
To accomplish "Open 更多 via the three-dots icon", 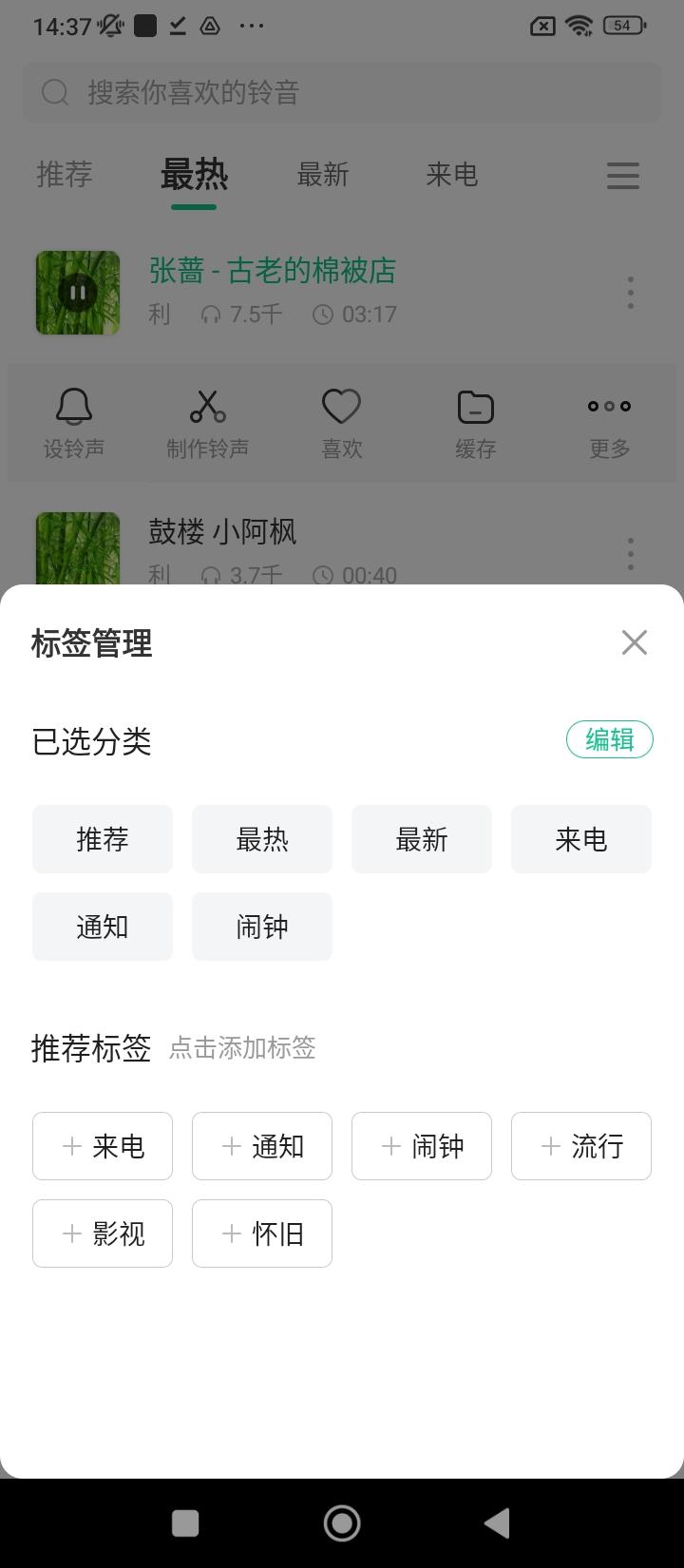I will click(x=608, y=407).
